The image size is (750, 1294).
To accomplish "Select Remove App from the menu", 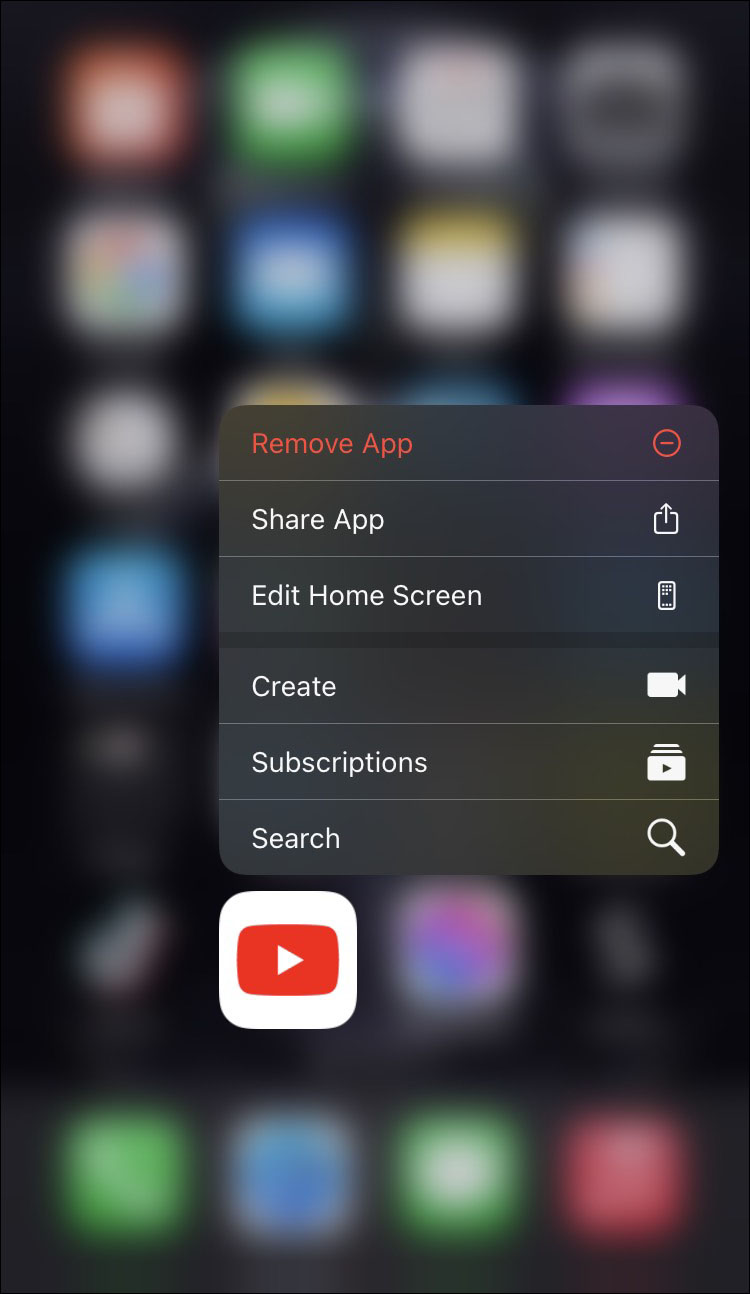I will click(x=468, y=443).
